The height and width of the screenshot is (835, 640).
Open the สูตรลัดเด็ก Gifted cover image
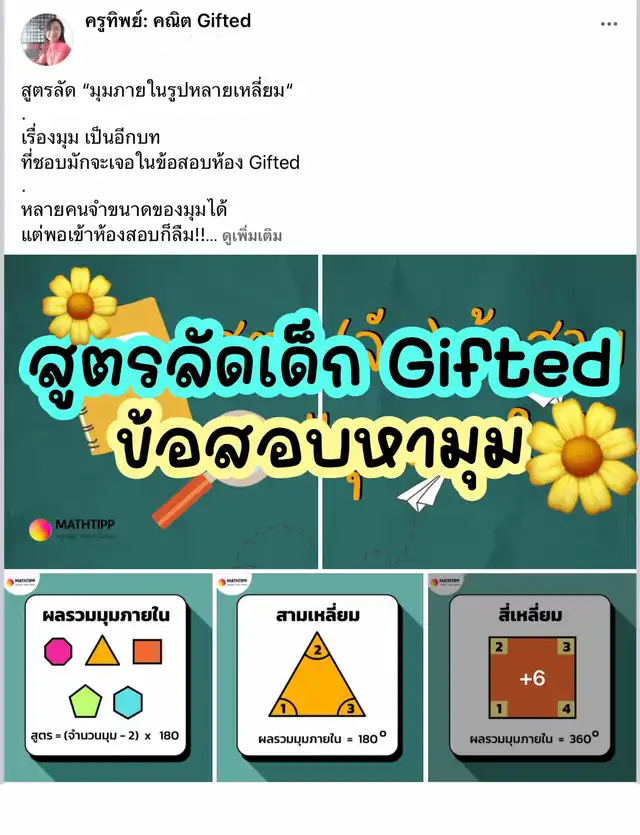[x=320, y=412]
